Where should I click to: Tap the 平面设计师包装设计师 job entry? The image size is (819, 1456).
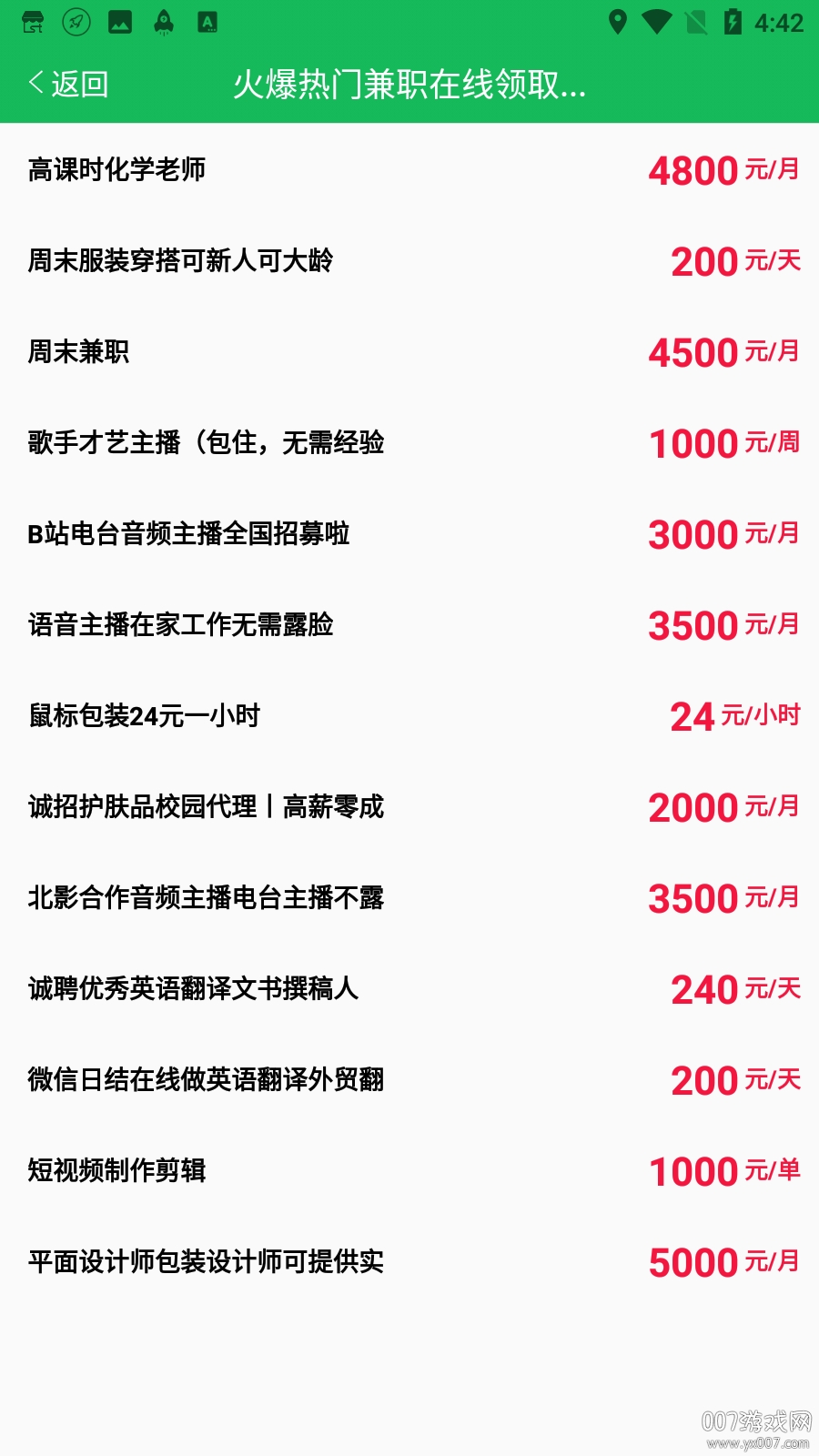[x=409, y=1262]
